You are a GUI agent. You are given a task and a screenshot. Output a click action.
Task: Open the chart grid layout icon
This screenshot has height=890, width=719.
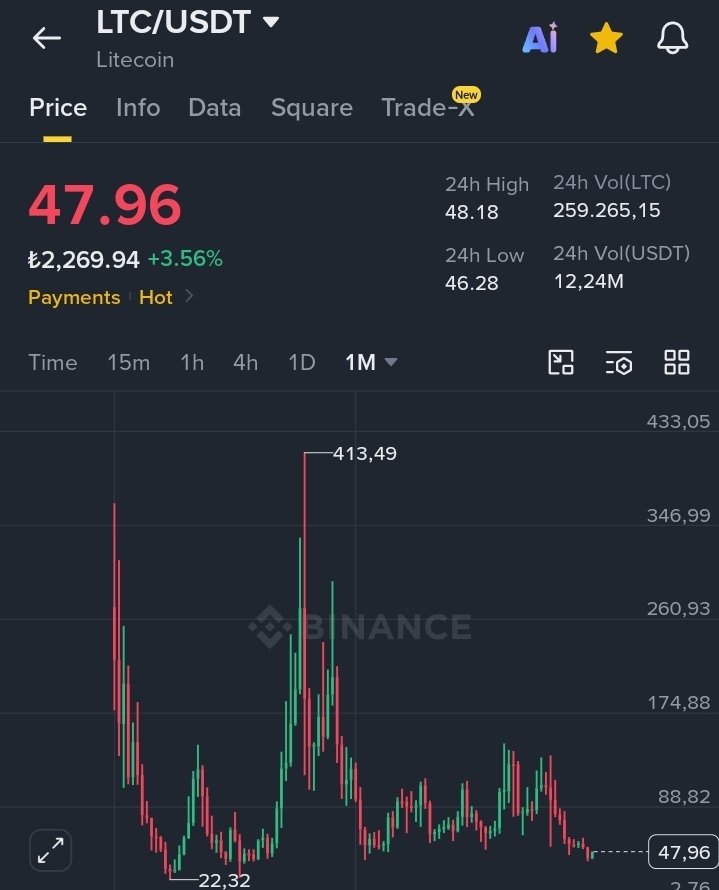point(677,362)
